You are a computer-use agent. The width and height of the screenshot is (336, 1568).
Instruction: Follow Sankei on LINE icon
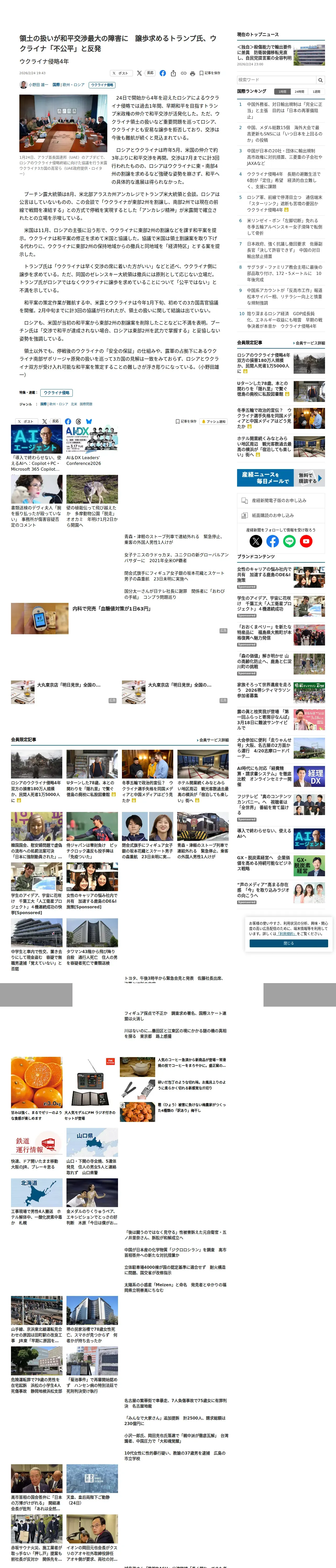point(289,540)
